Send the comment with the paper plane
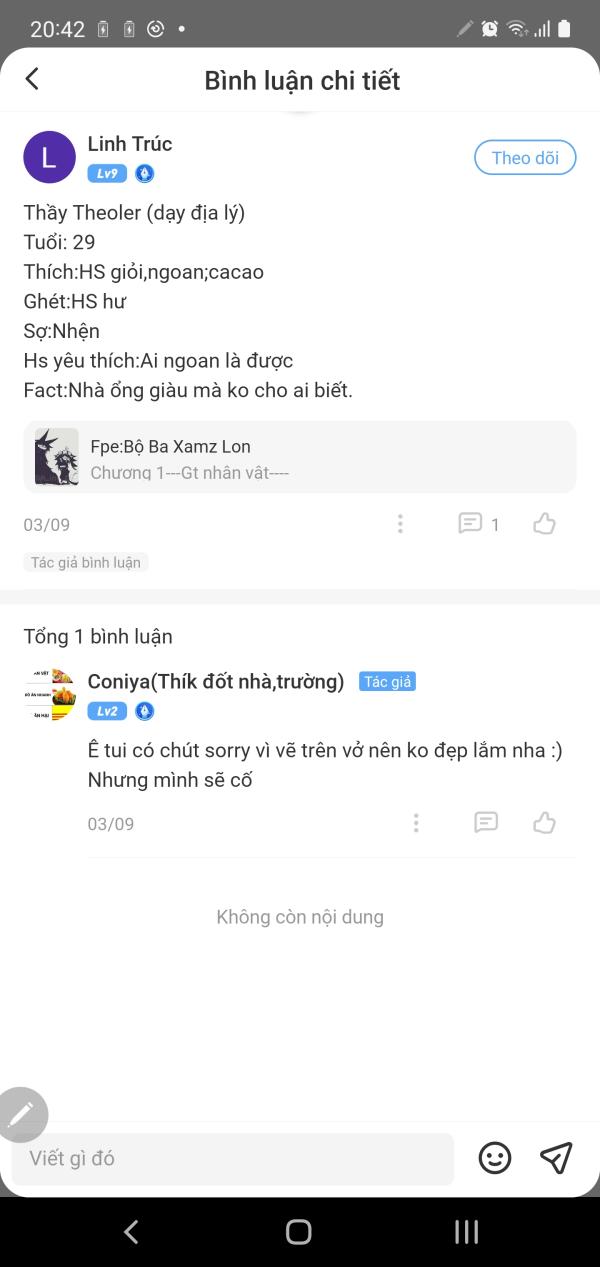600x1267 pixels. pyautogui.click(x=556, y=1158)
